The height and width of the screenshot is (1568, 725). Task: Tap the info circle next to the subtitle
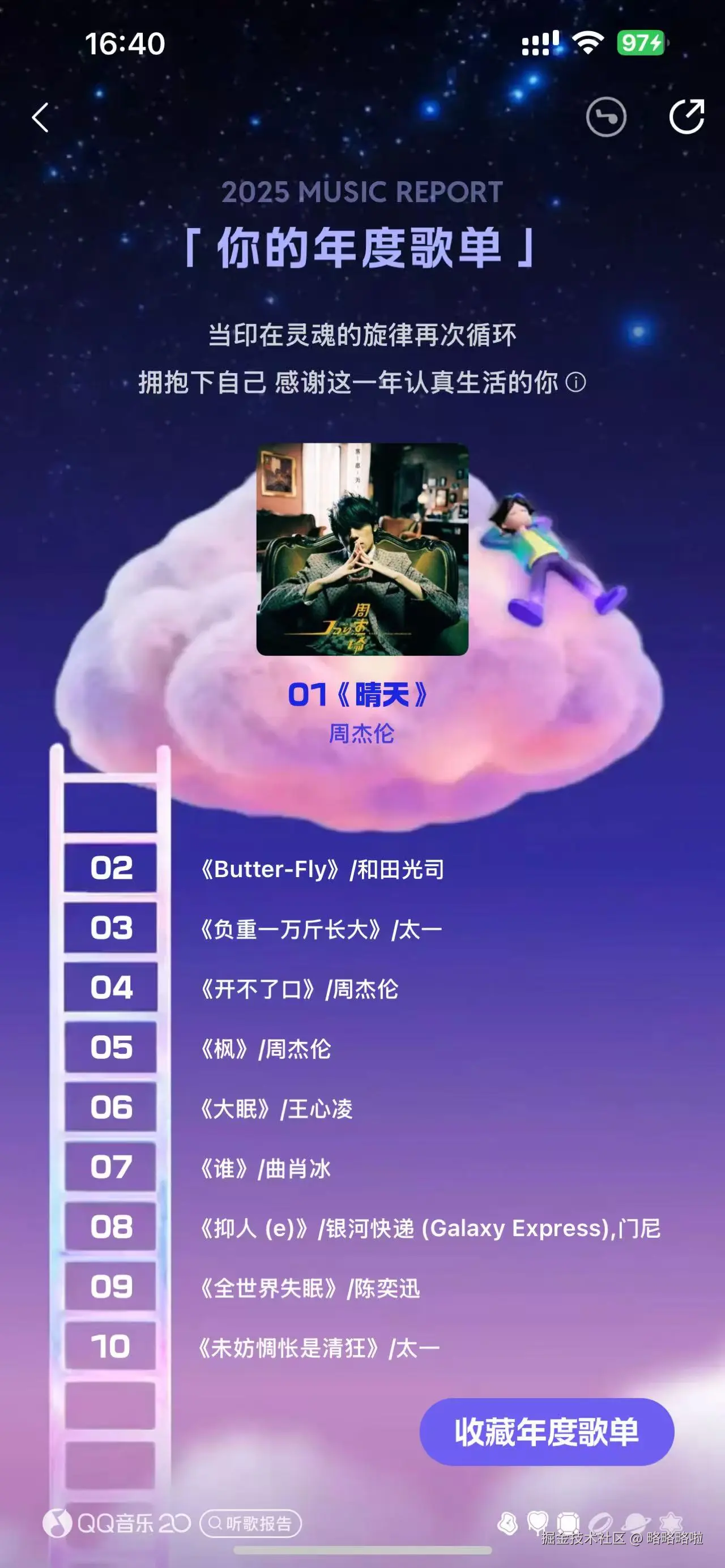tap(575, 383)
